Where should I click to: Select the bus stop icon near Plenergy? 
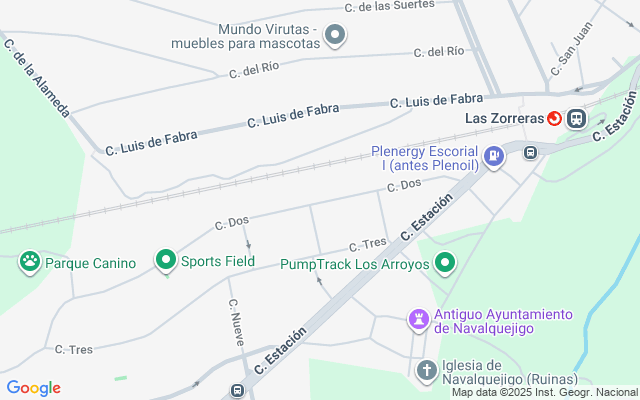tap(530, 153)
